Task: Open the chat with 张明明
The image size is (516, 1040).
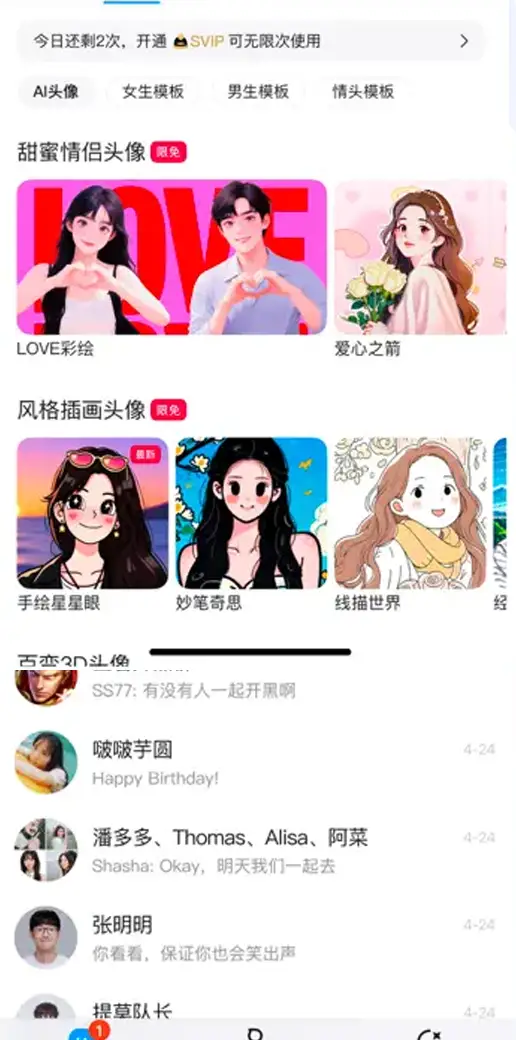Action: coord(258,937)
